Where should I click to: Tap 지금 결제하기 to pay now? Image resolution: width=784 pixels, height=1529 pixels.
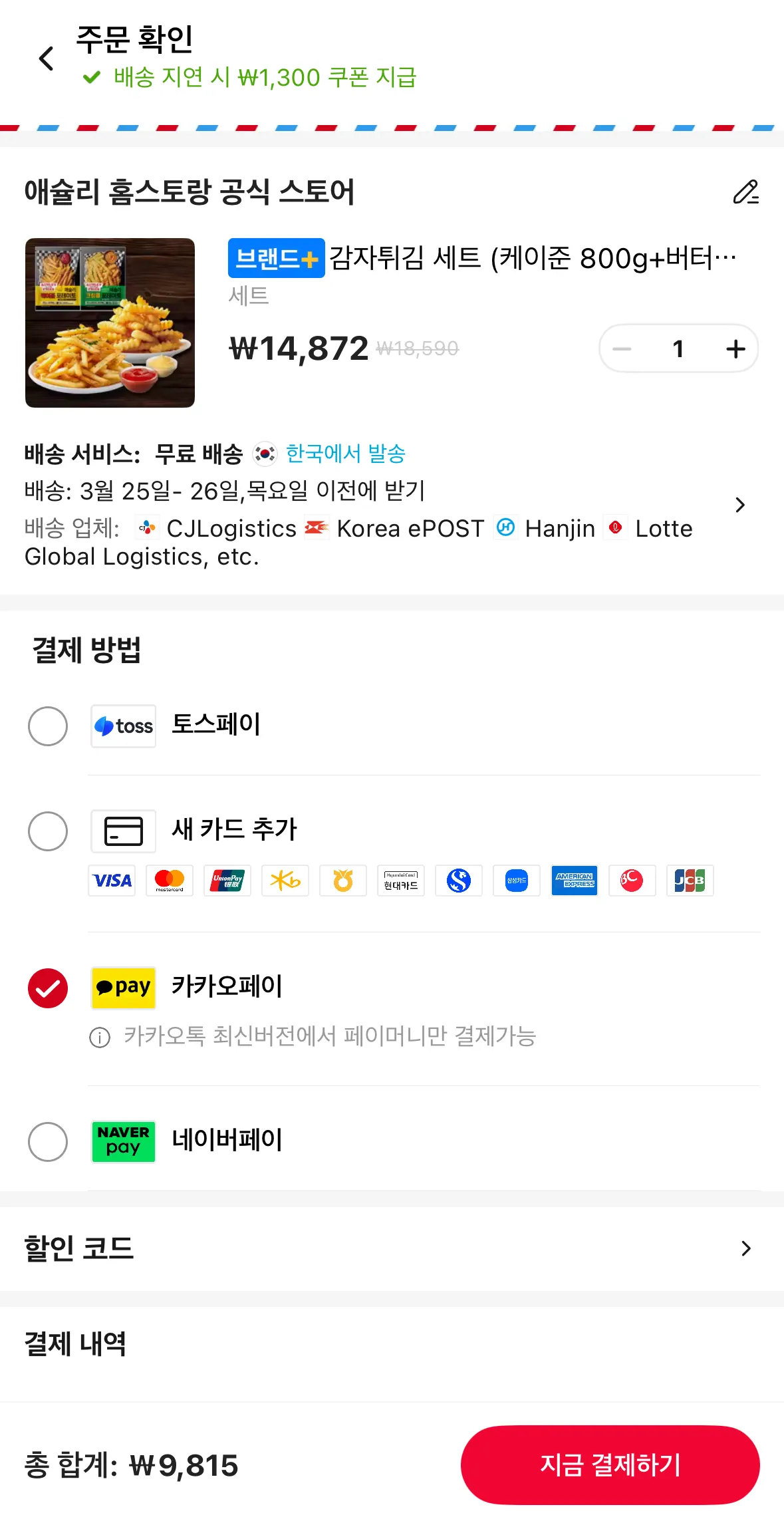click(610, 1465)
